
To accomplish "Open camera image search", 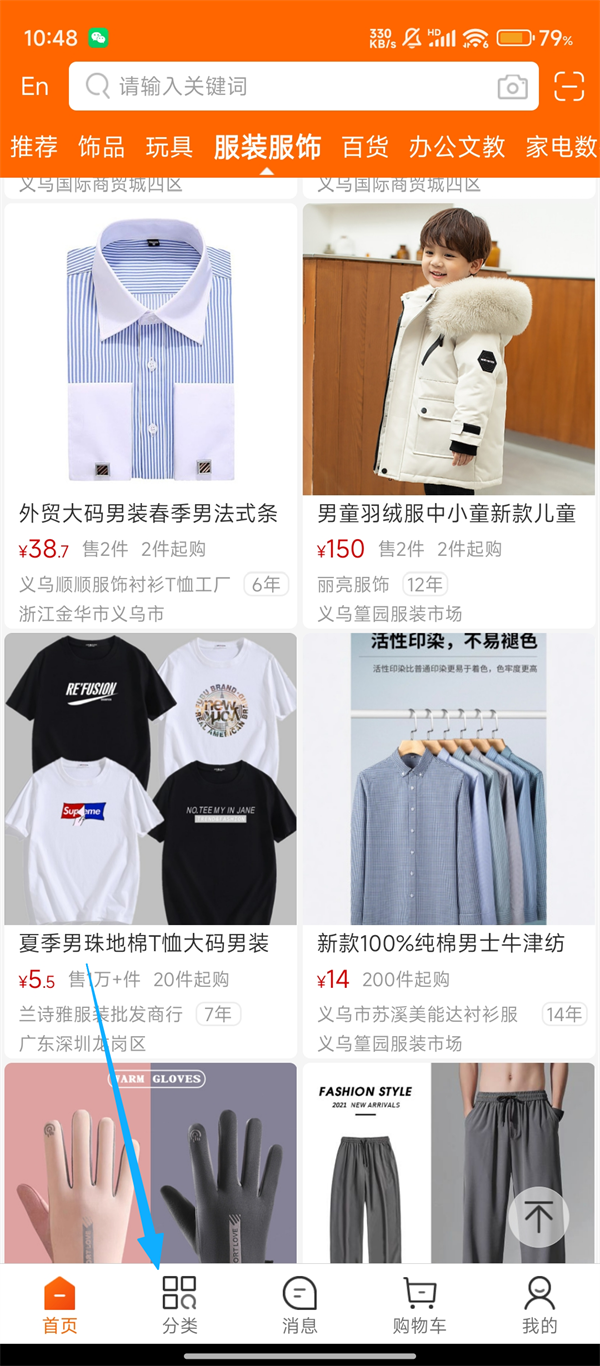I will pos(512,87).
